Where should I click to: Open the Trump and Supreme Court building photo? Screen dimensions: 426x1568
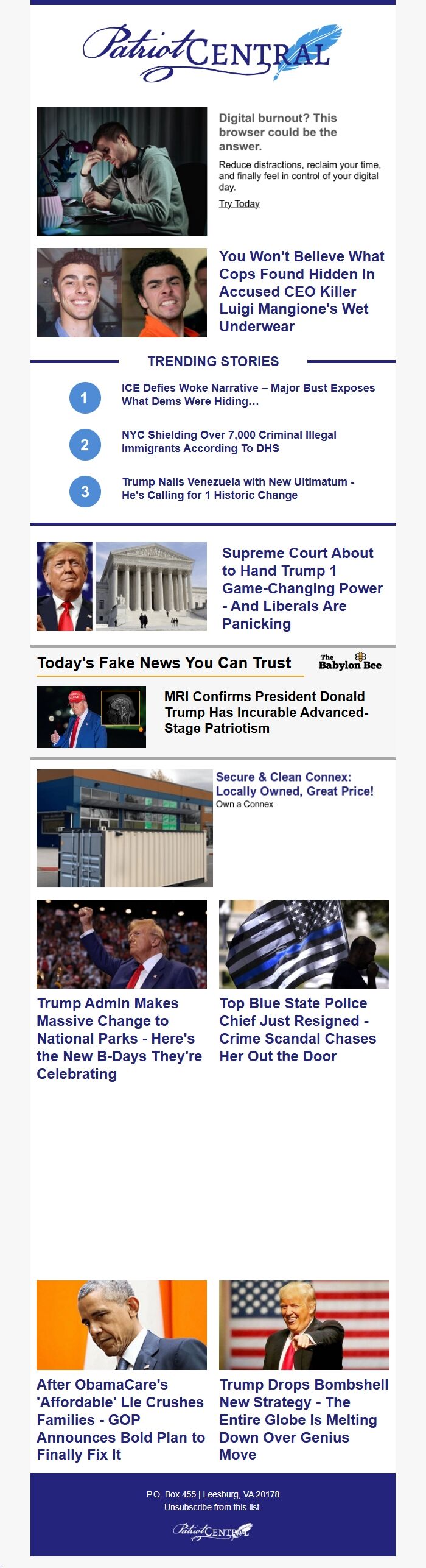[x=122, y=586]
